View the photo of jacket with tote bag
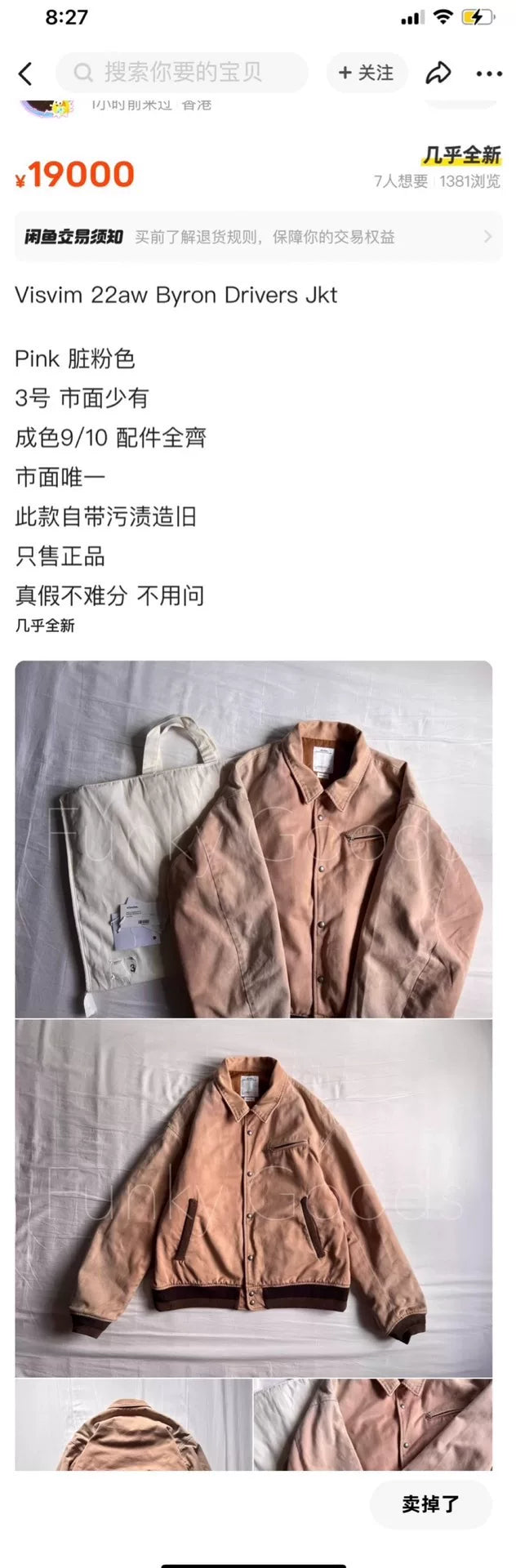Viewport: 516px width, 1568px height. (253, 839)
